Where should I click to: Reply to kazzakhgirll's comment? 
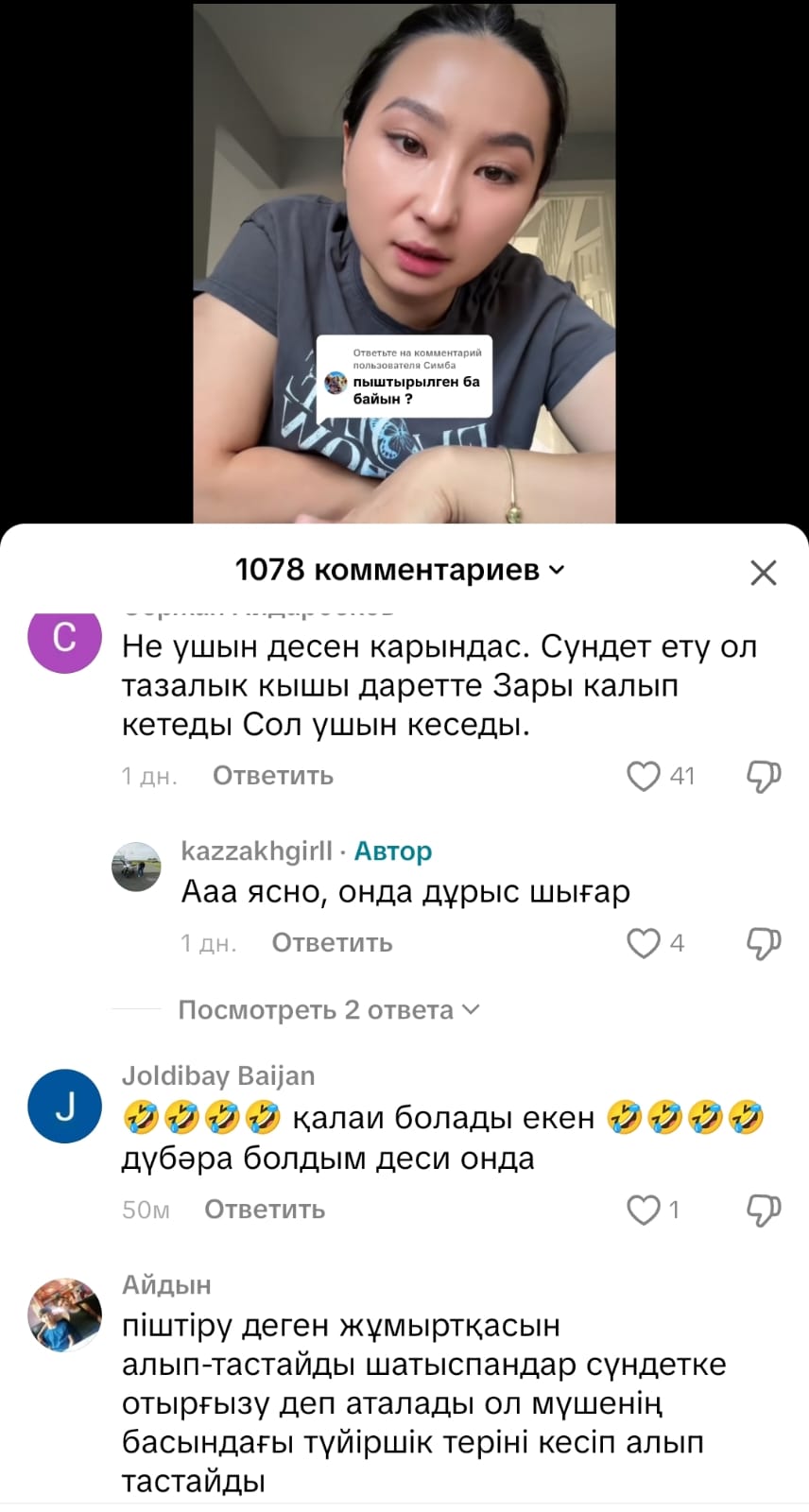(332, 943)
